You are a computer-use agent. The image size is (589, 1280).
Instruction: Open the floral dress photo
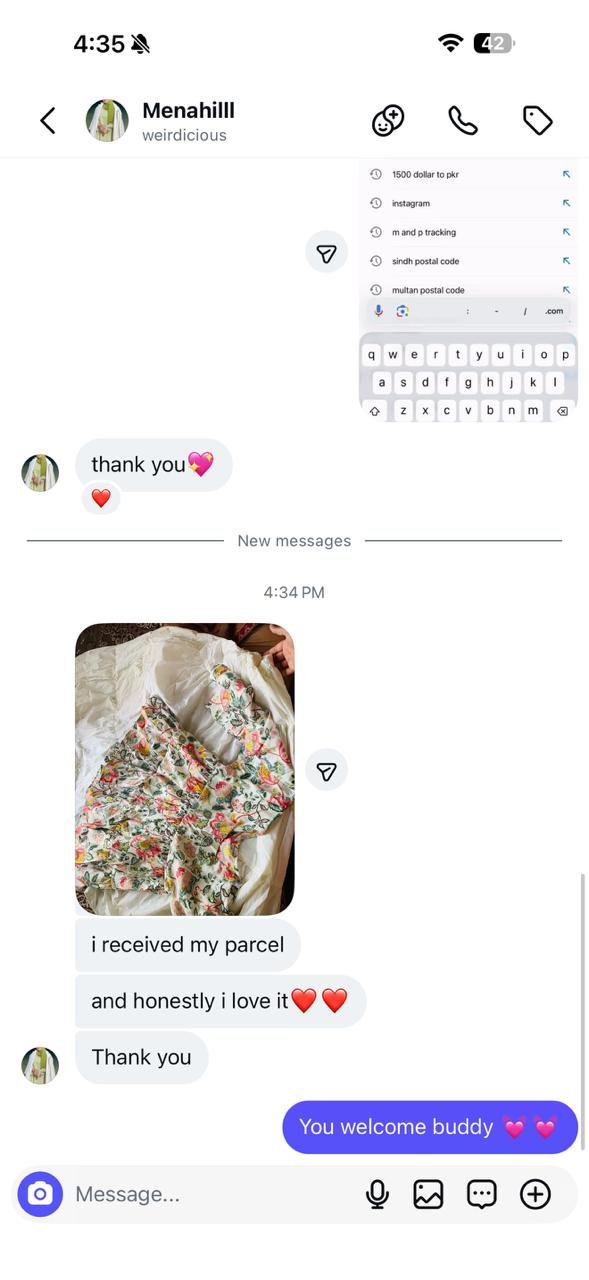click(185, 769)
